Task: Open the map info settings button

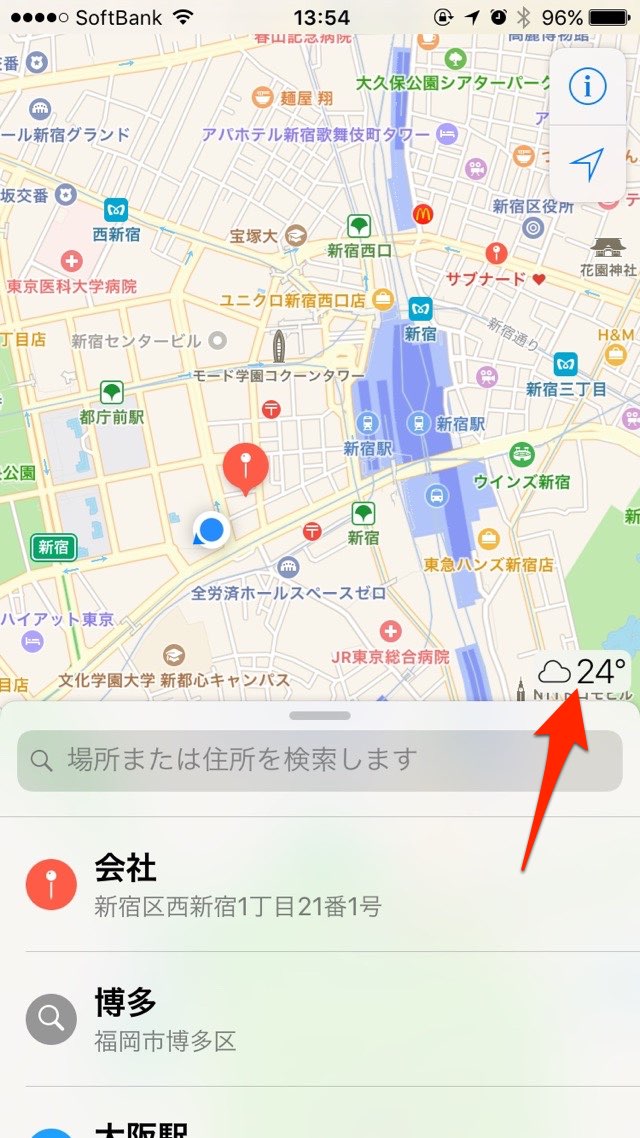Action: pyautogui.click(x=588, y=87)
